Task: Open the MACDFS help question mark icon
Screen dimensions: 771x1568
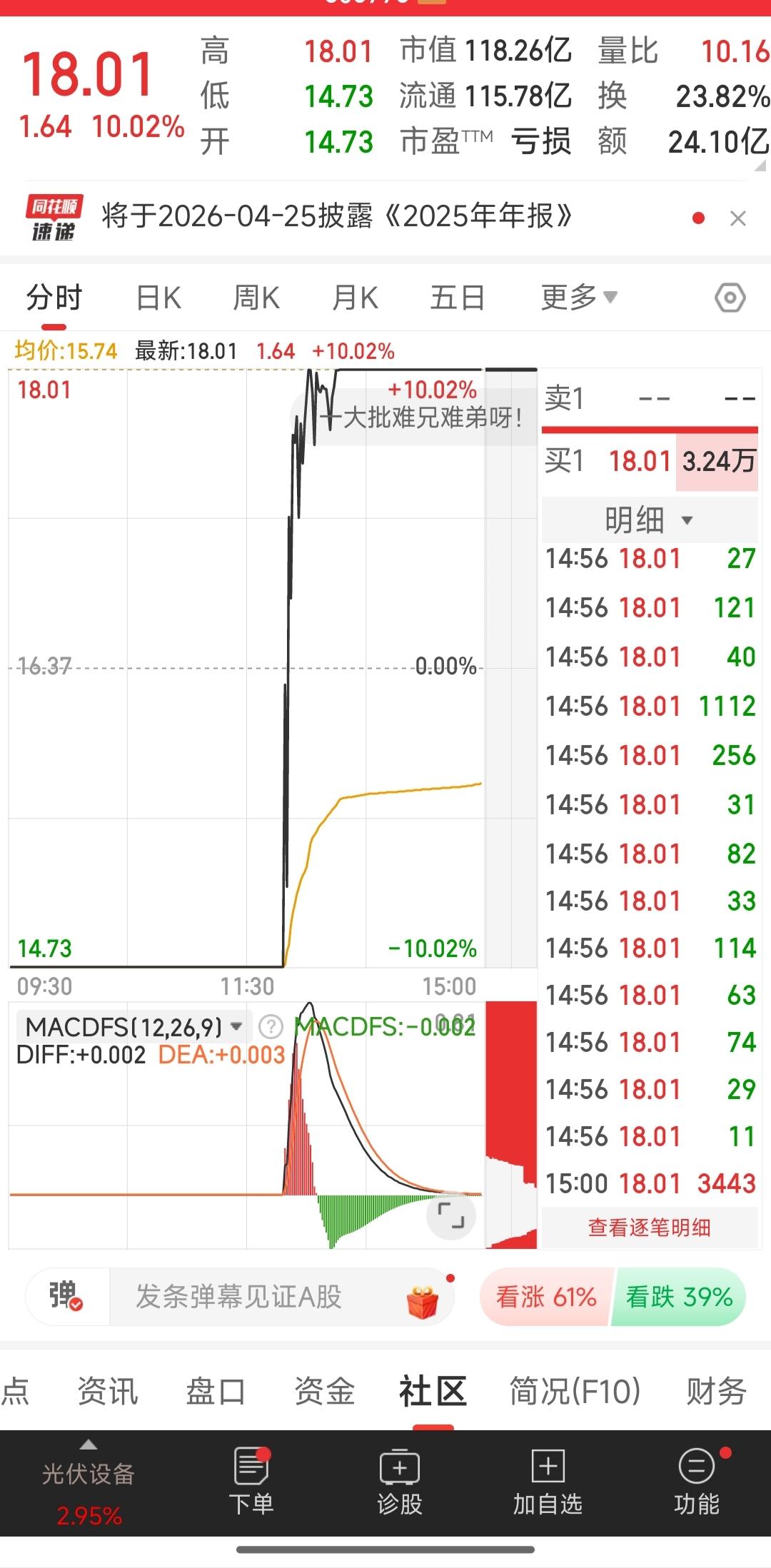Action: tap(270, 1027)
